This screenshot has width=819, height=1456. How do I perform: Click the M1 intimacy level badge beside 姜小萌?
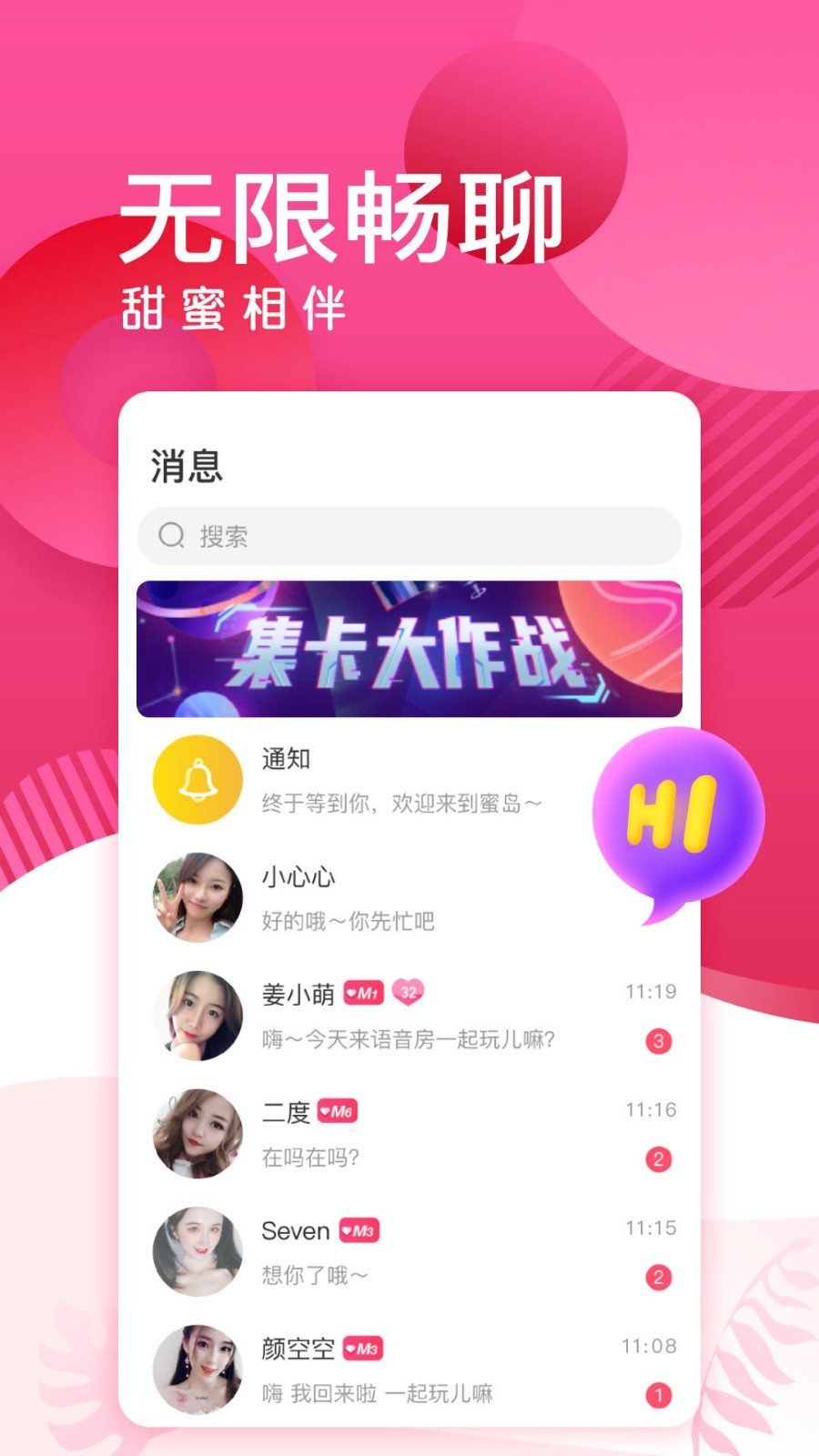click(x=363, y=994)
